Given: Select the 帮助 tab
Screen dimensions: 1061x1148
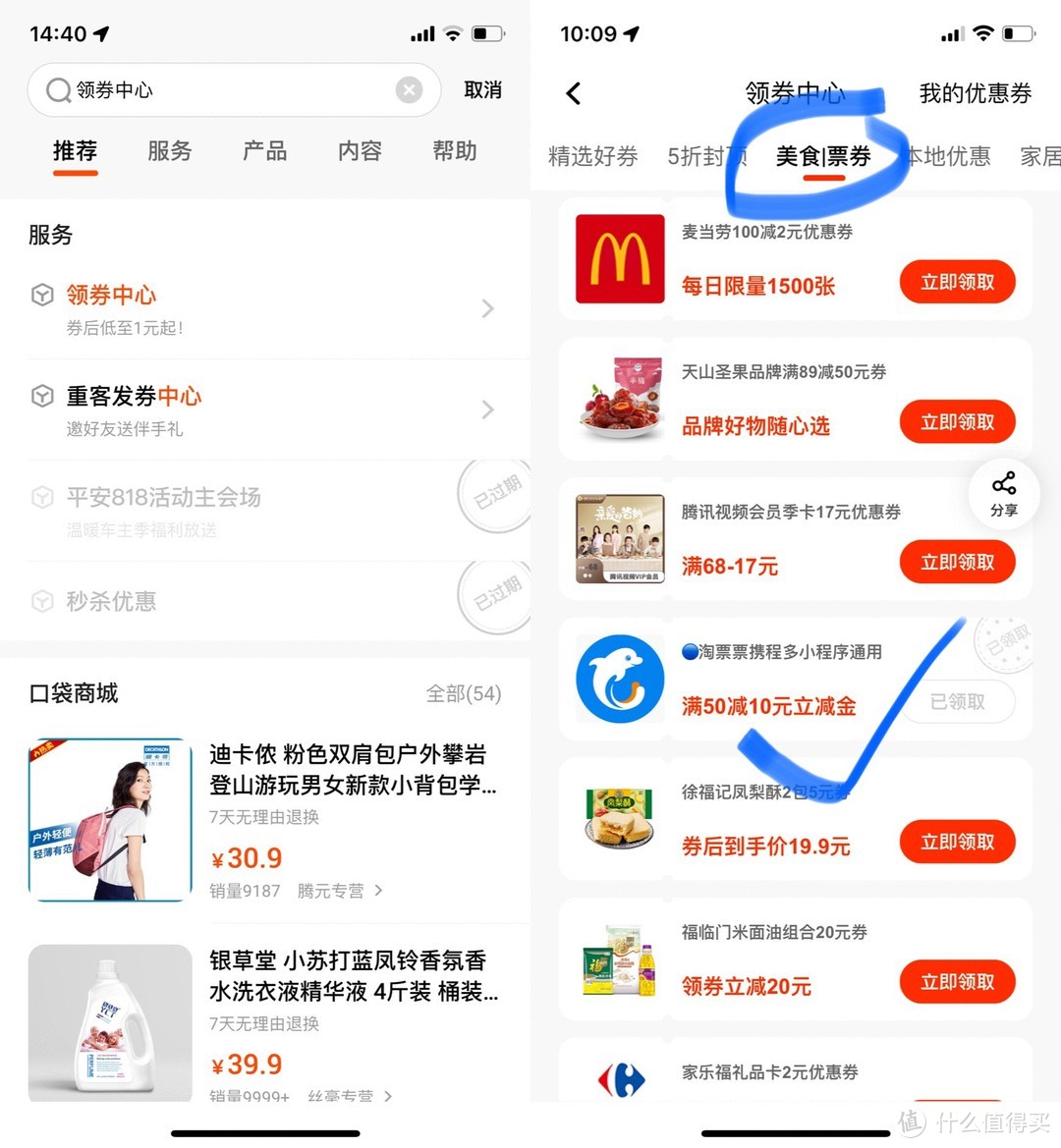Looking at the screenshot, I should (x=454, y=151).
